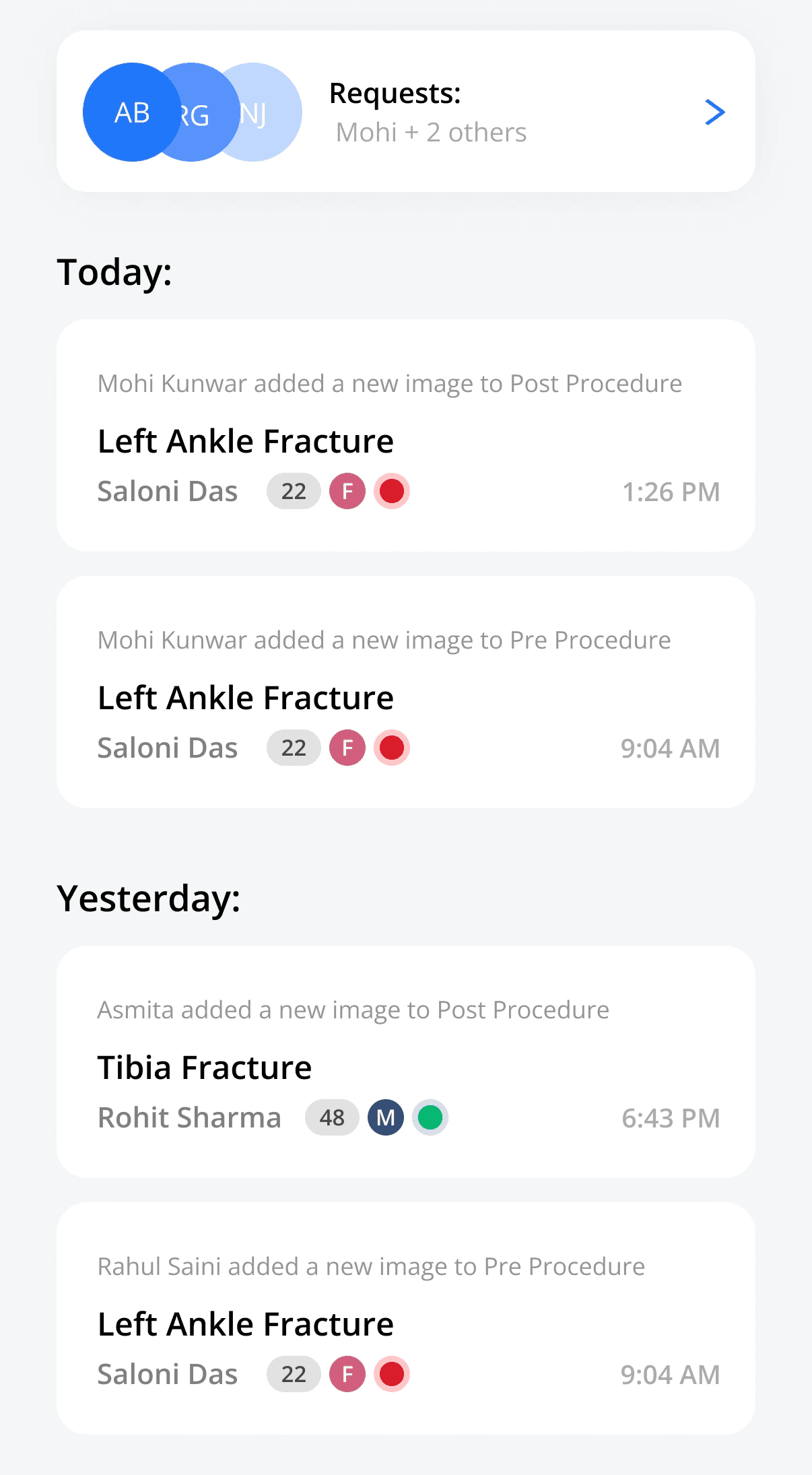Screen dimensions: 812x1475
Task: Open Rohit Sharma's Tibia Fracture update
Action: pos(405,1062)
